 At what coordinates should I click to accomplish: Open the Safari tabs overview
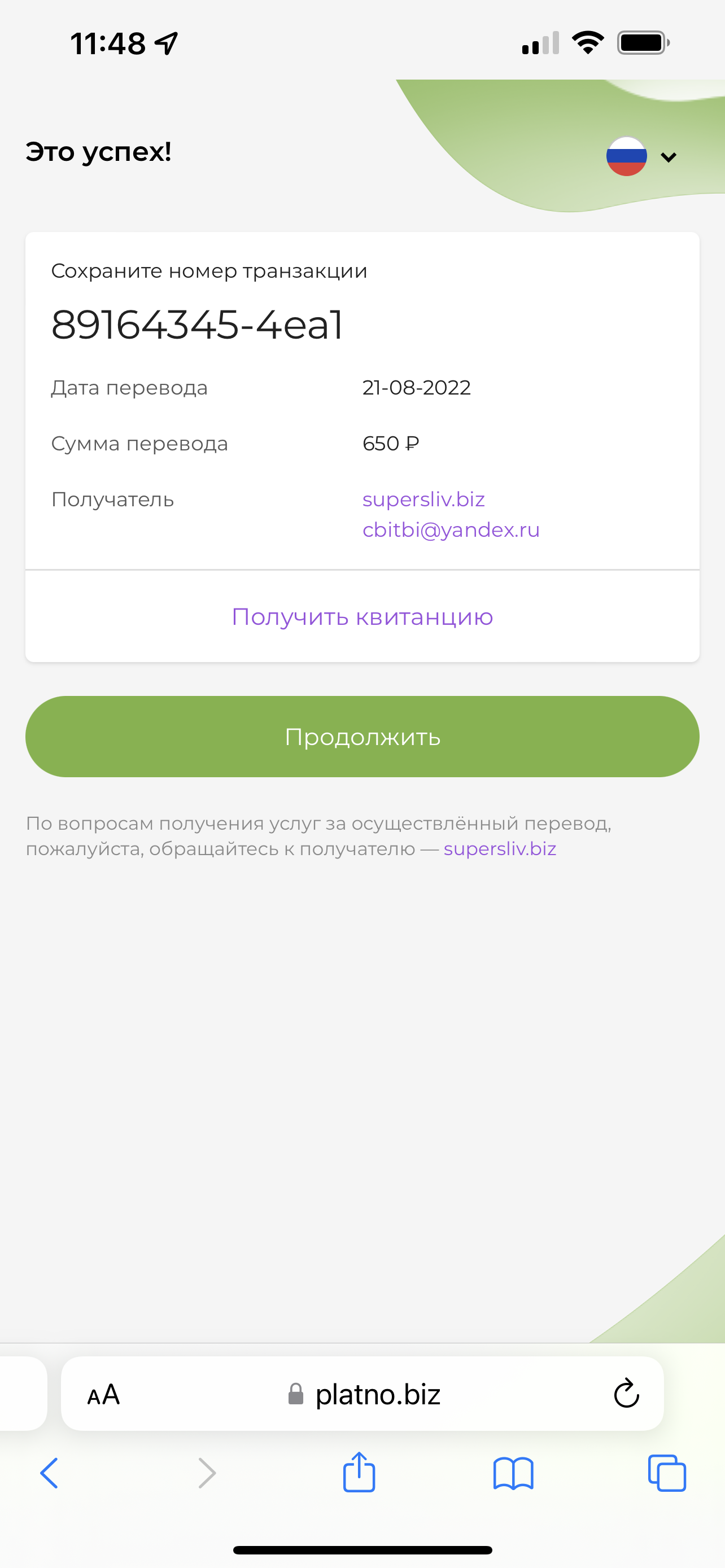pos(667,1473)
